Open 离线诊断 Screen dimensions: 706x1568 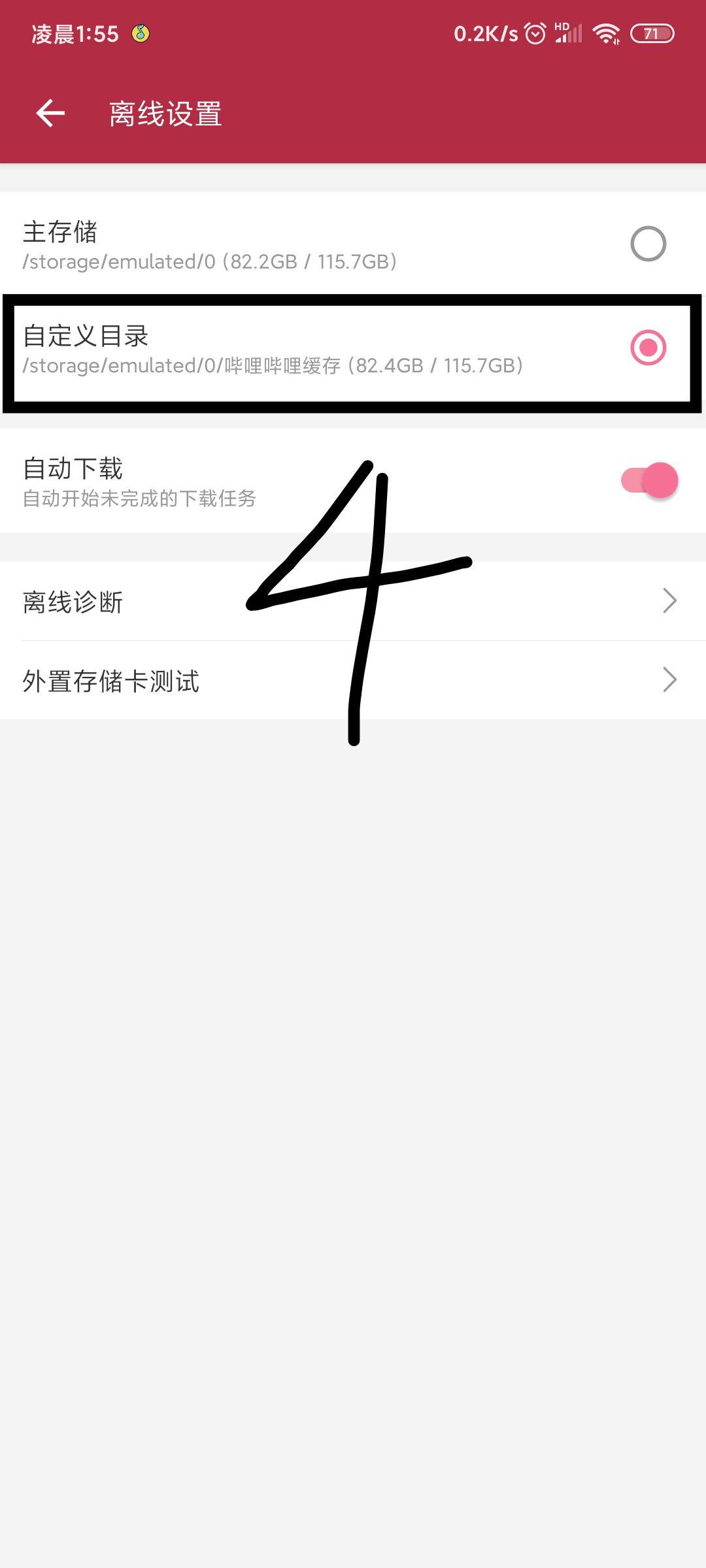pos(353,601)
